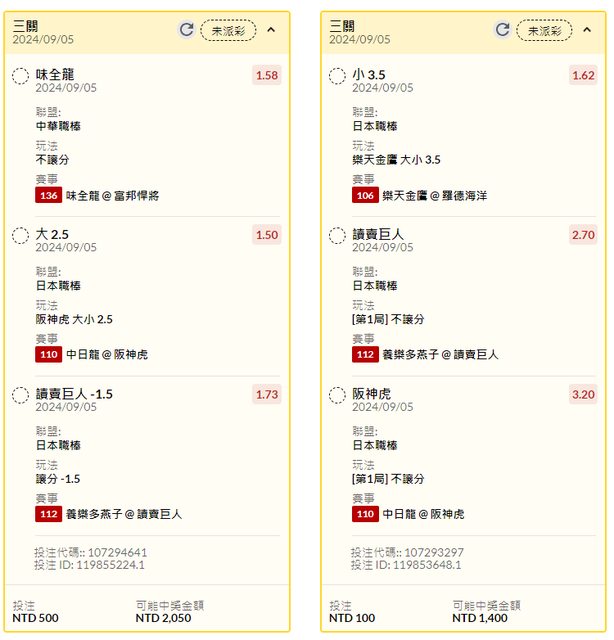Collapse the bet slip containing 味全龍

[x=271, y=30]
